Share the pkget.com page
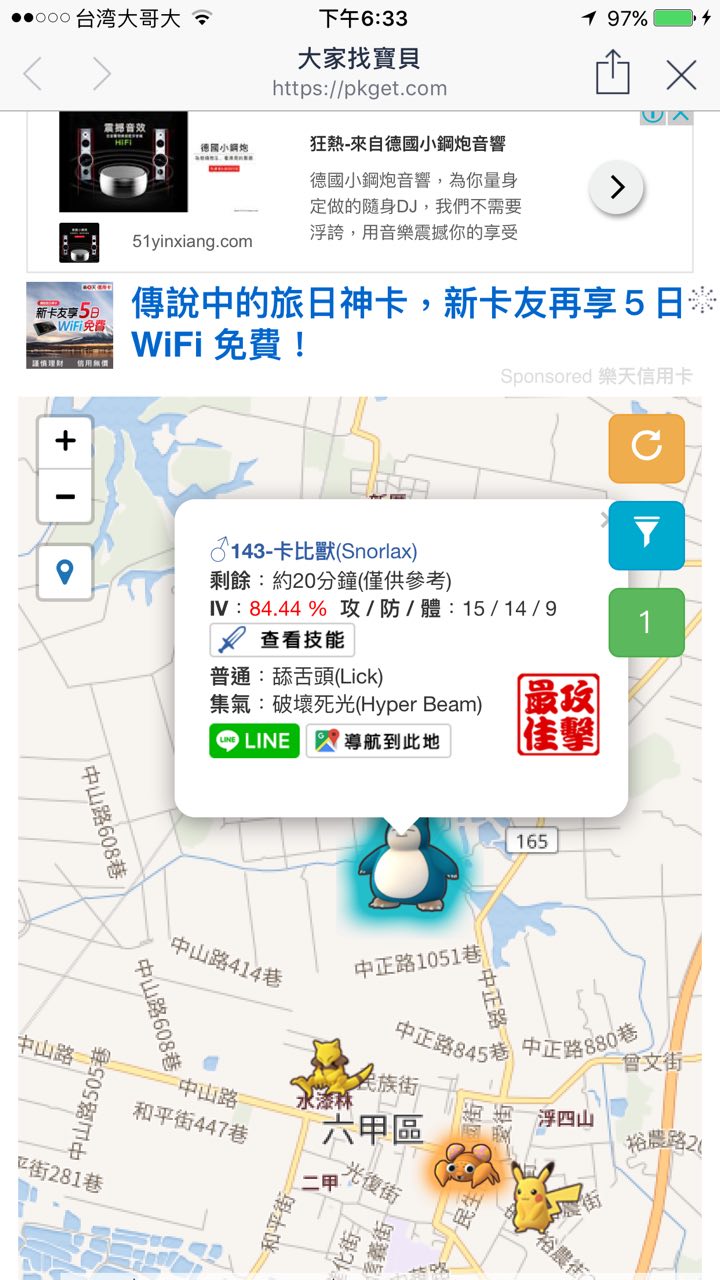The width and height of the screenshot is (720, 1280). 612,73
